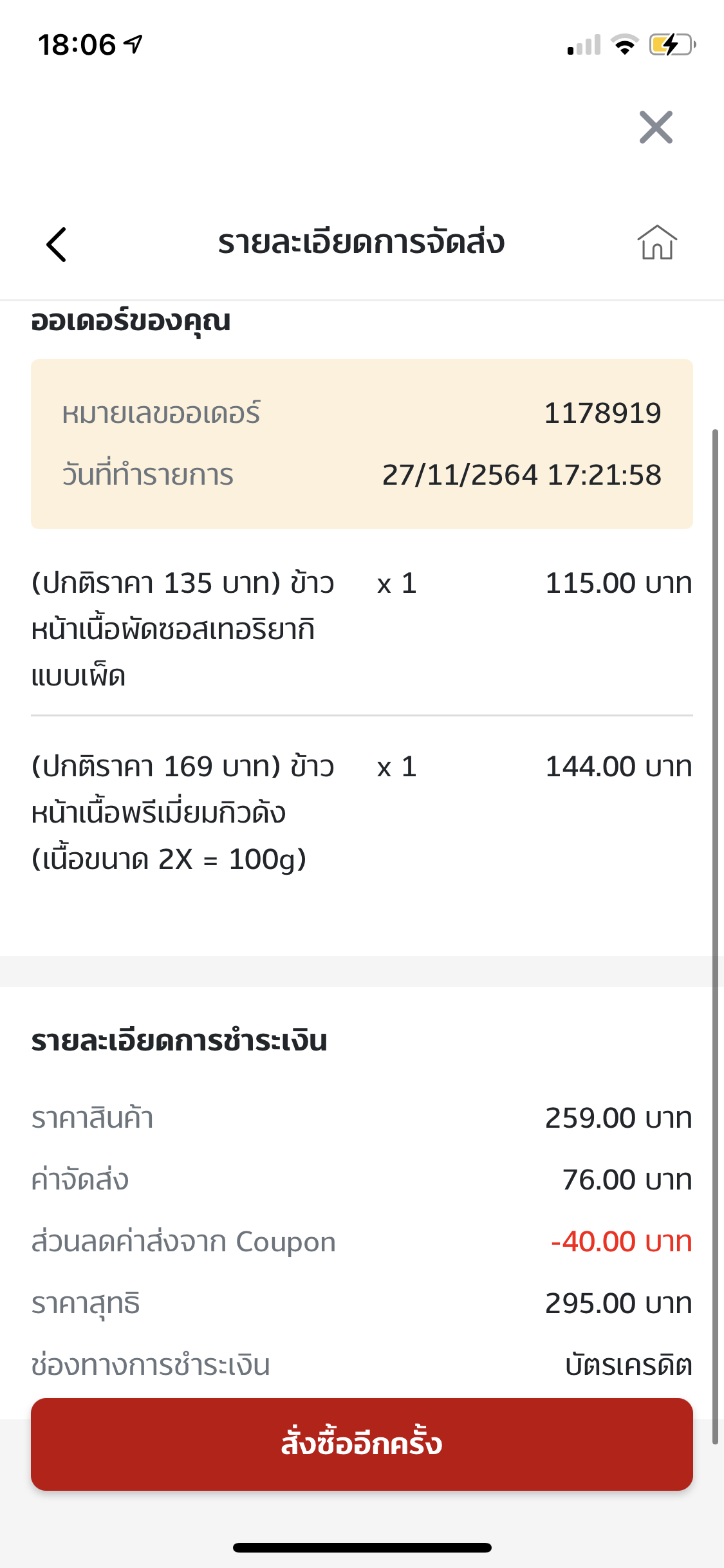Close the delivery details screen
The image size is (724, 1568).
coord(656,127)
